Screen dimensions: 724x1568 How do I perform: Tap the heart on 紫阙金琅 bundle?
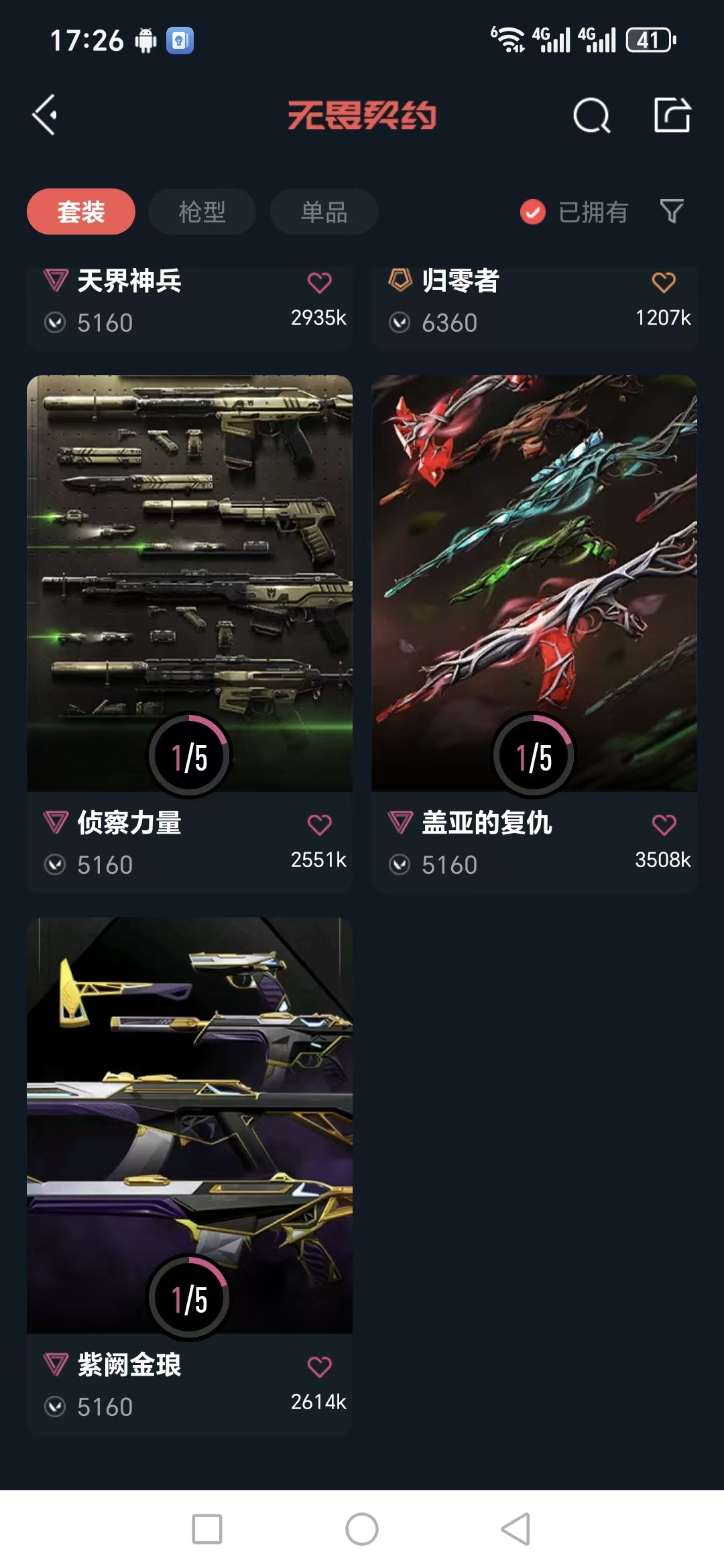coord(319,1367)
